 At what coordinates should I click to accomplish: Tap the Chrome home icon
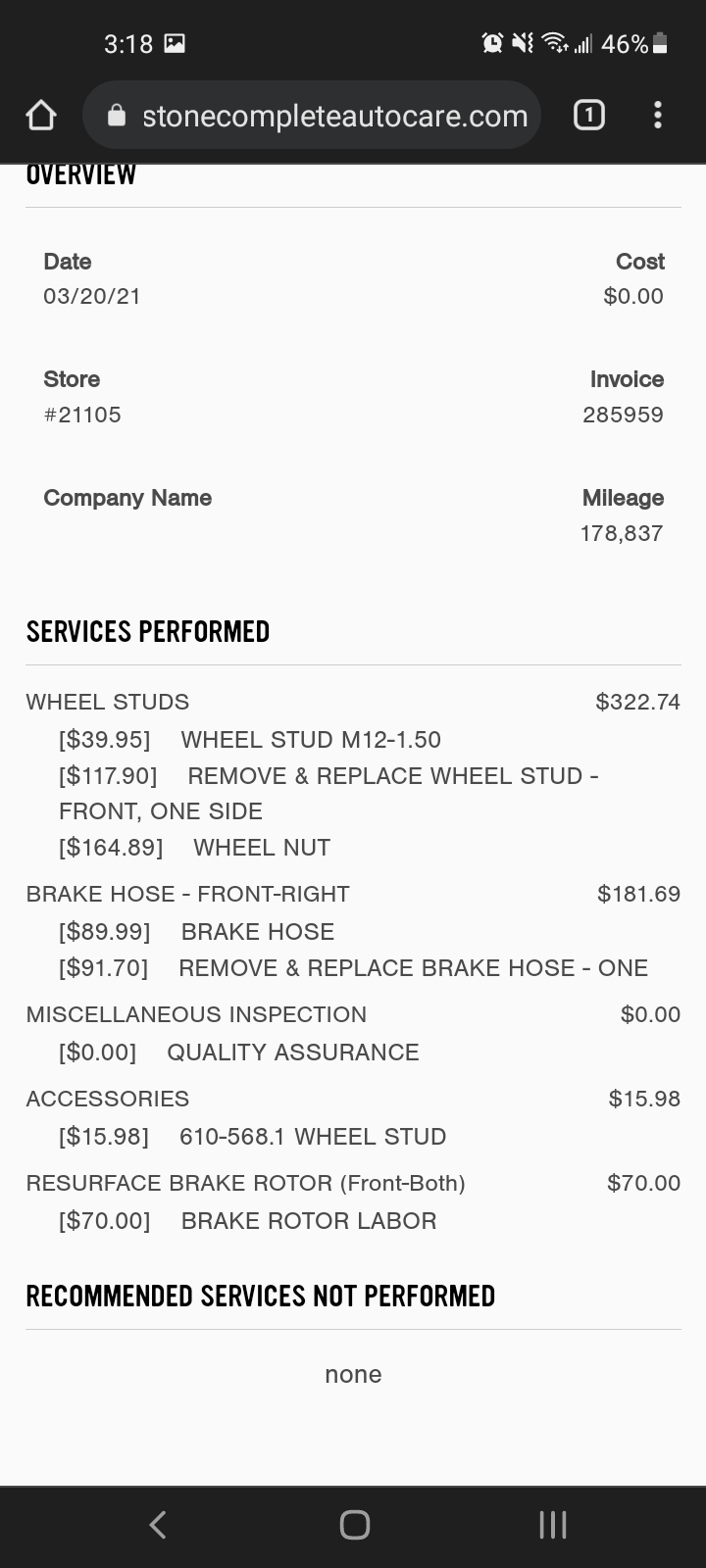pos(40,115)
